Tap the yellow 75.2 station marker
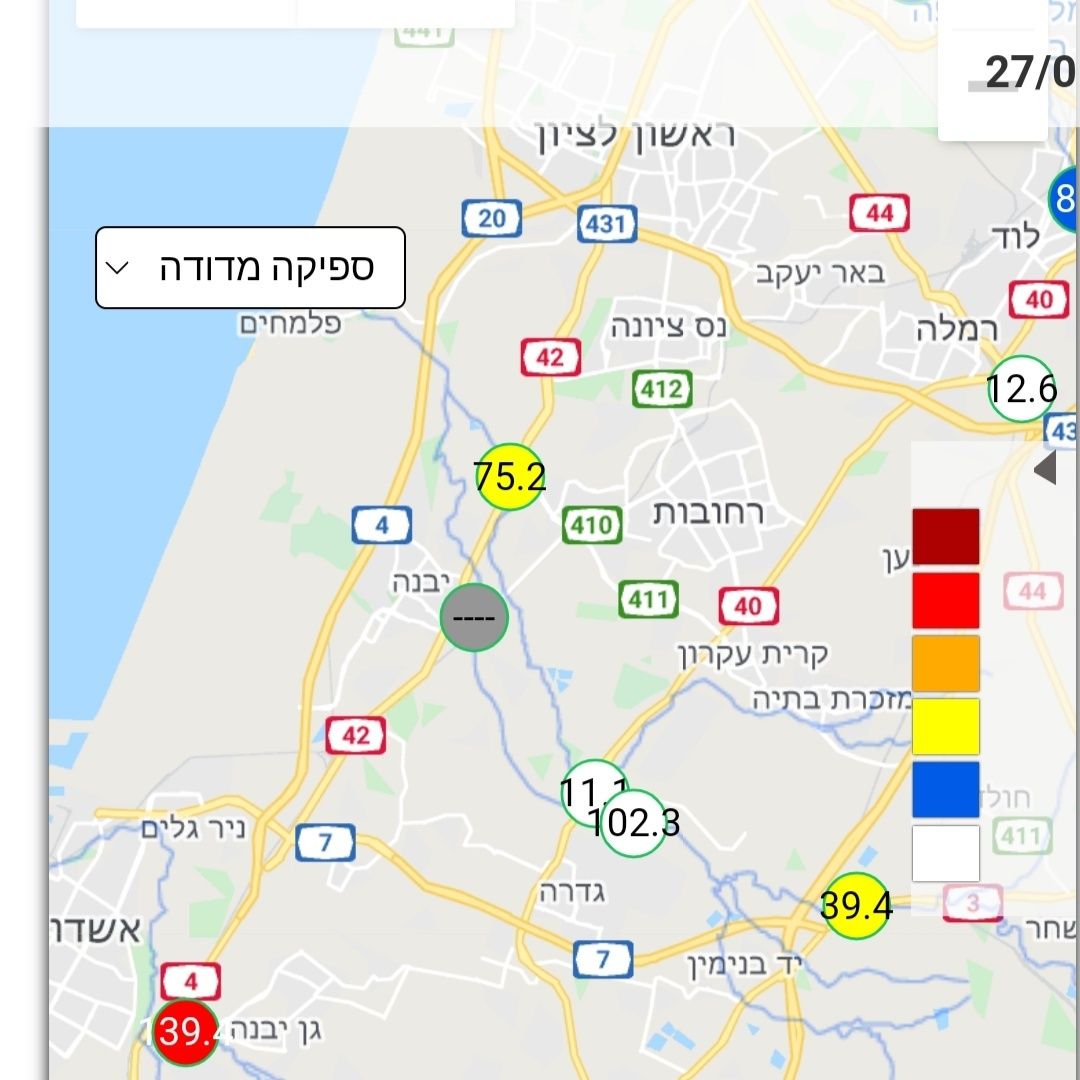This screenshot has width=1080, height=1080. click(x=510, y=477)
